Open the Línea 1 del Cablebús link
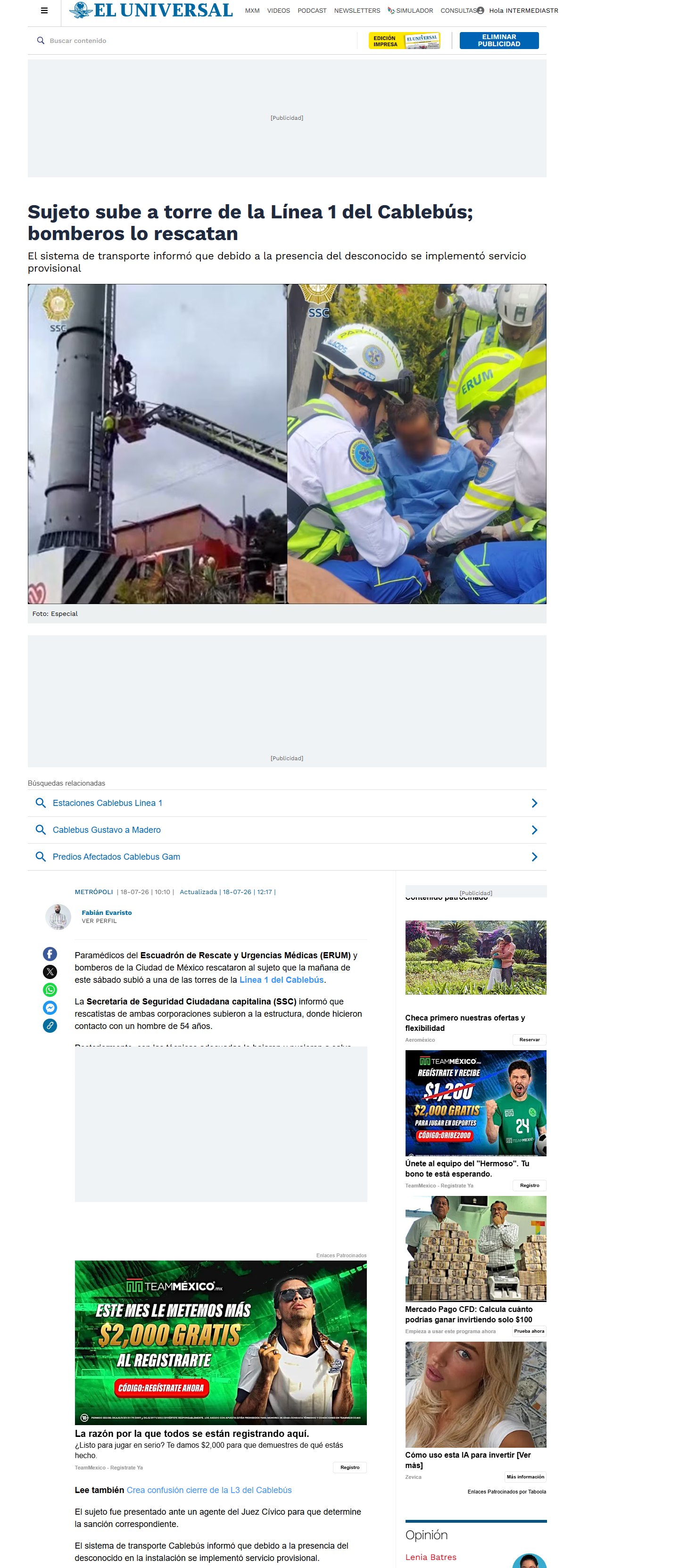 [282, 980]
